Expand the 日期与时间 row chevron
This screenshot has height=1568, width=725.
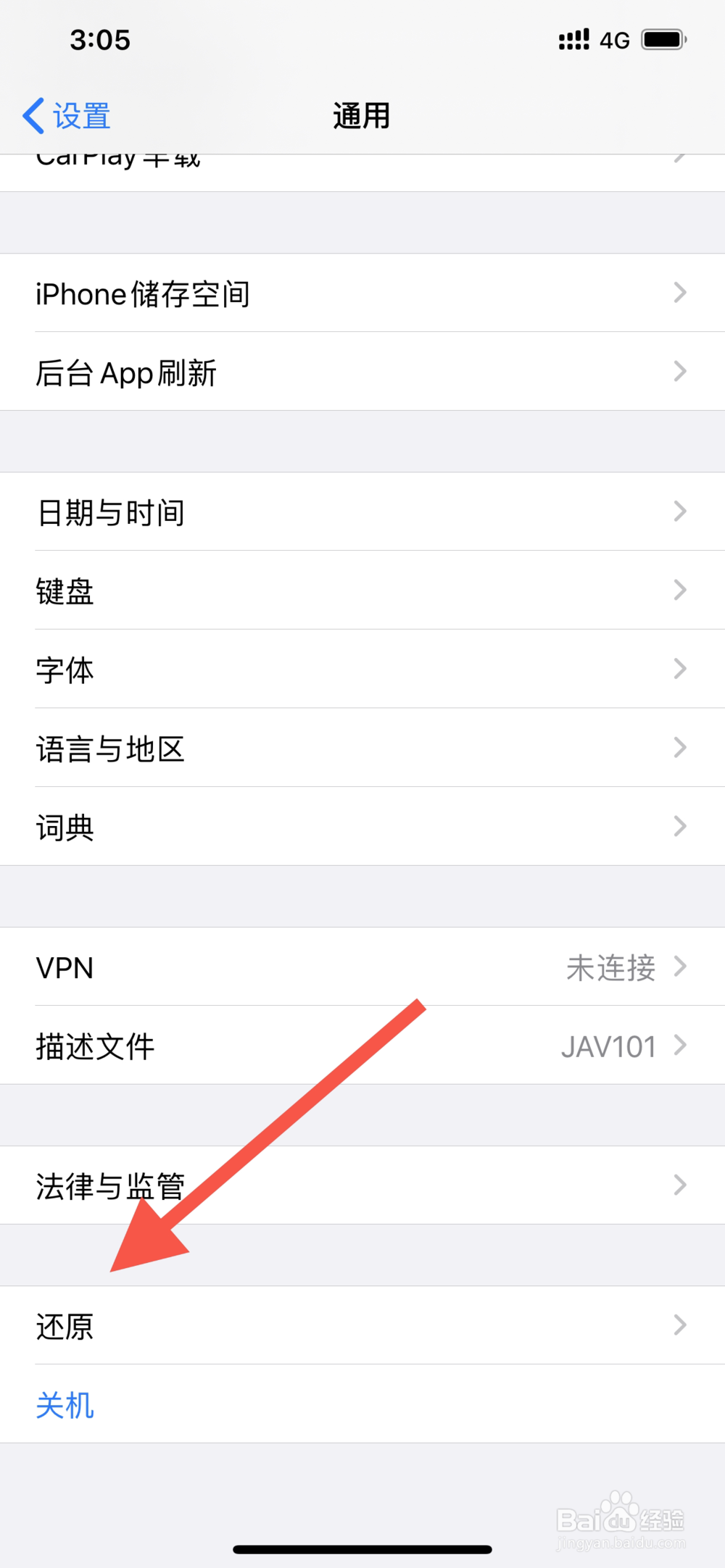tap(679, 511)
